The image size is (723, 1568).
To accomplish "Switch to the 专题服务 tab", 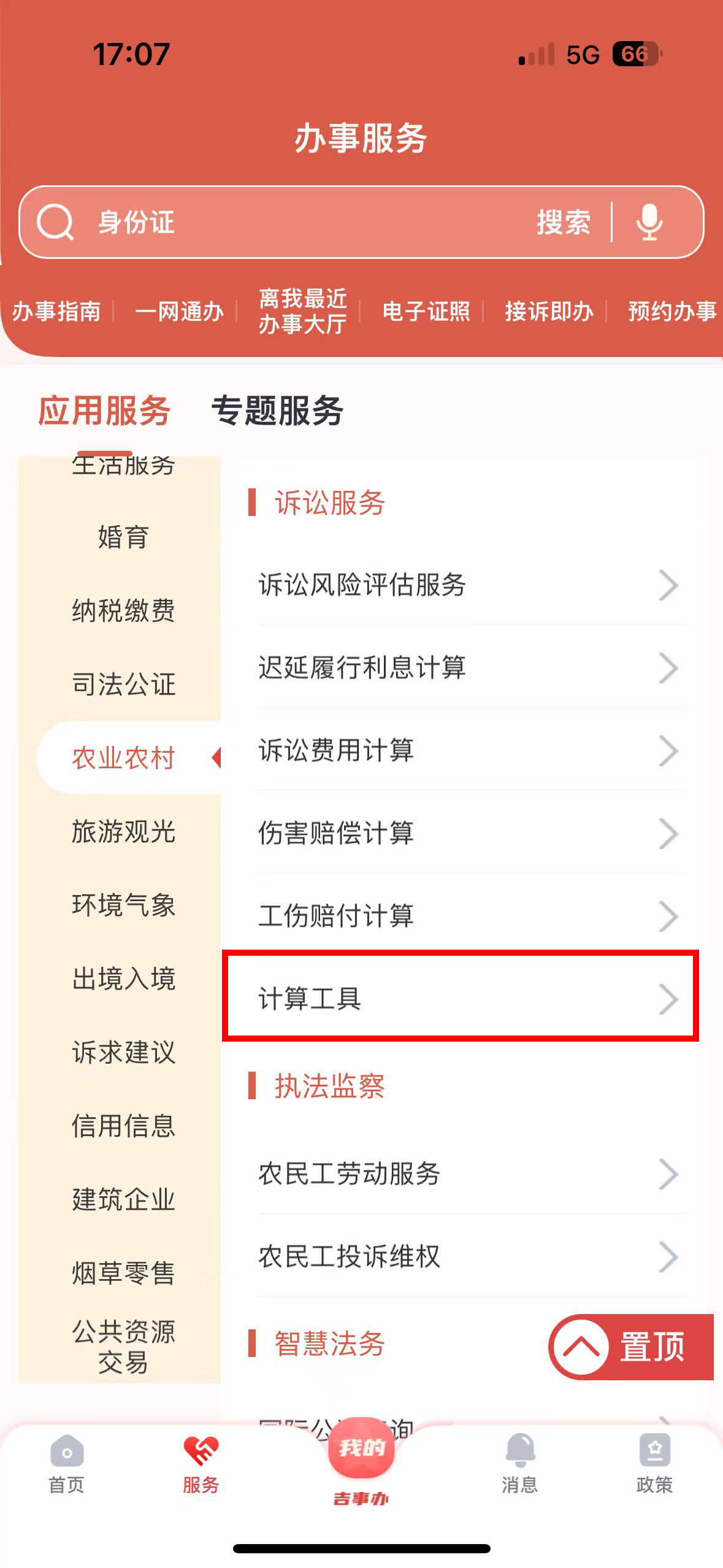I will (x=277, y=410).
